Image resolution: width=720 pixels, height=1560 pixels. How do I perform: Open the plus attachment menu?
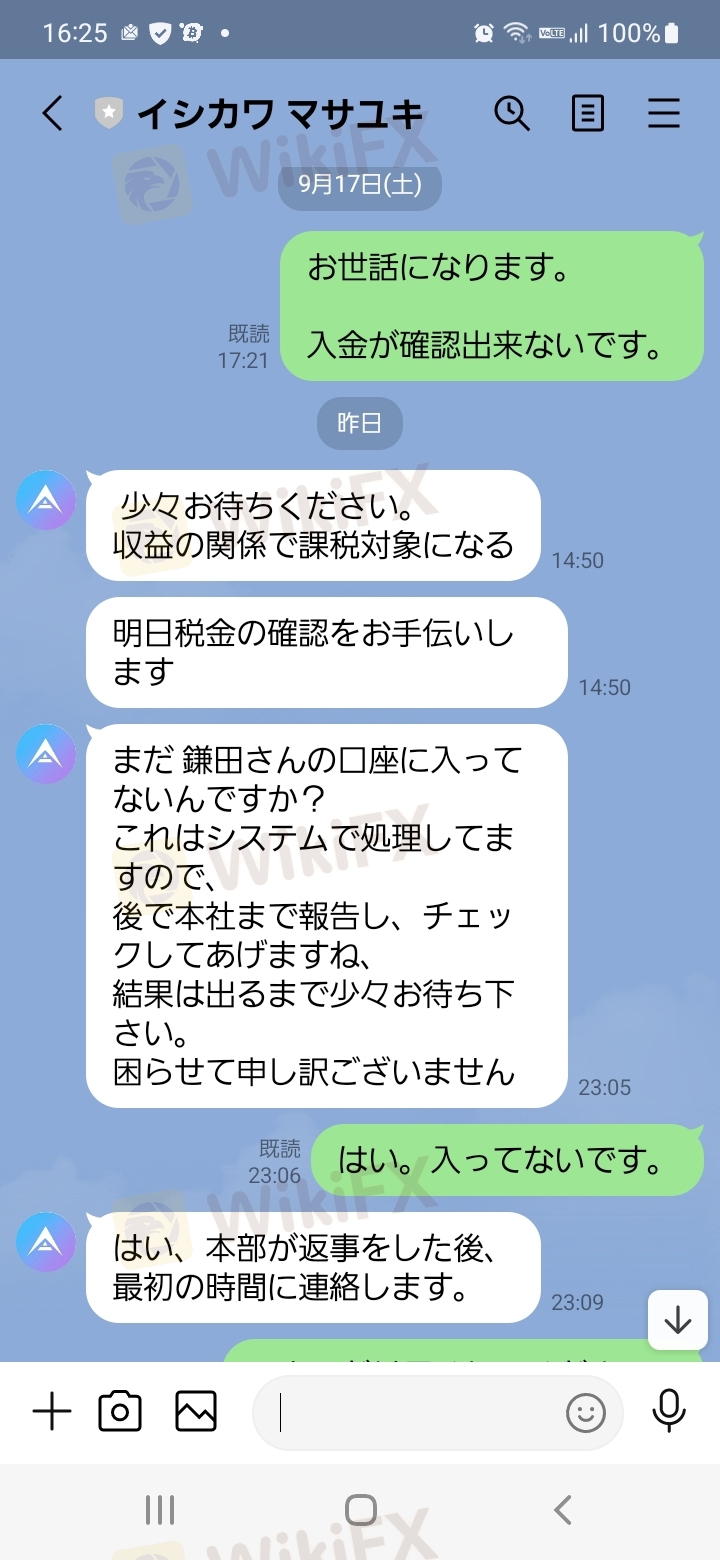click(52, 1412)
